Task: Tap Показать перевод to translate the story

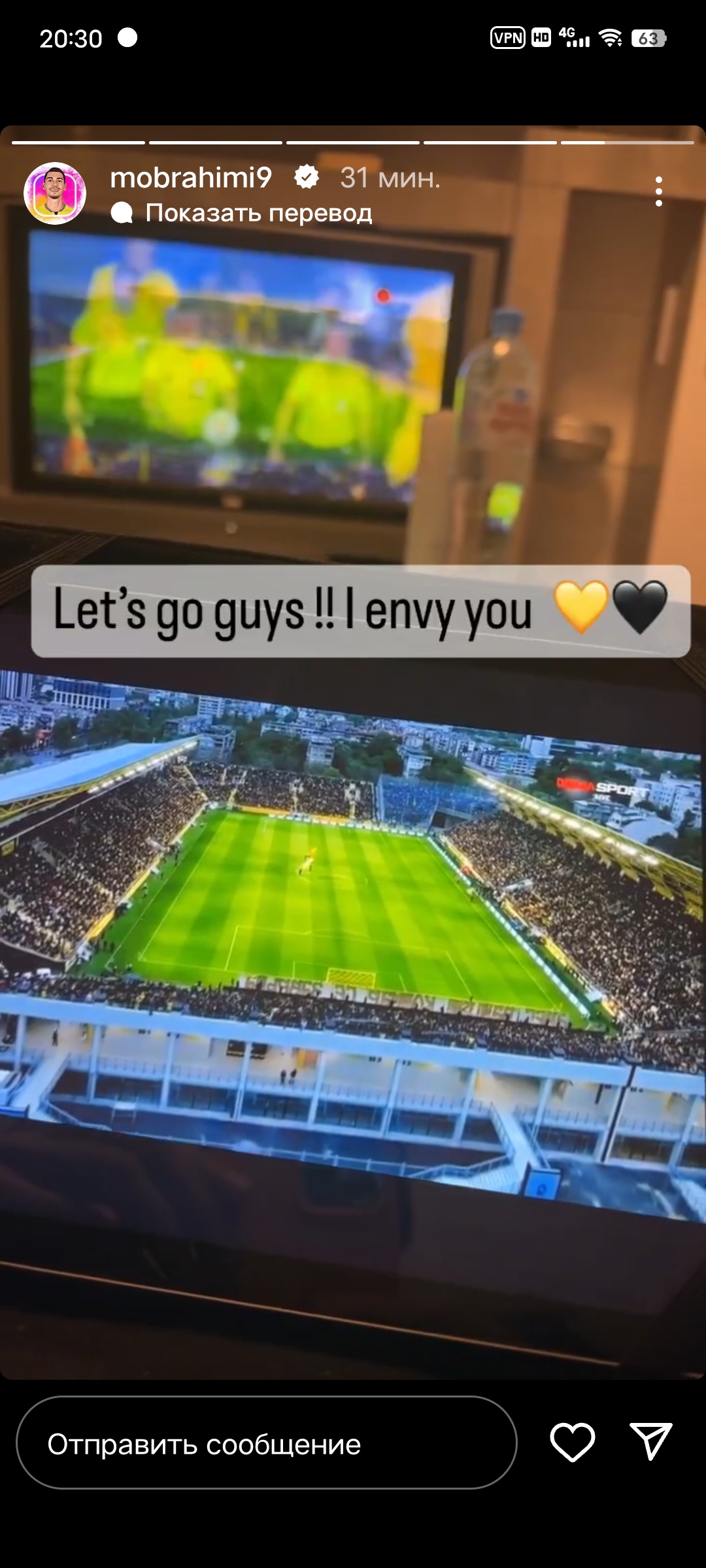Action: 258,213
